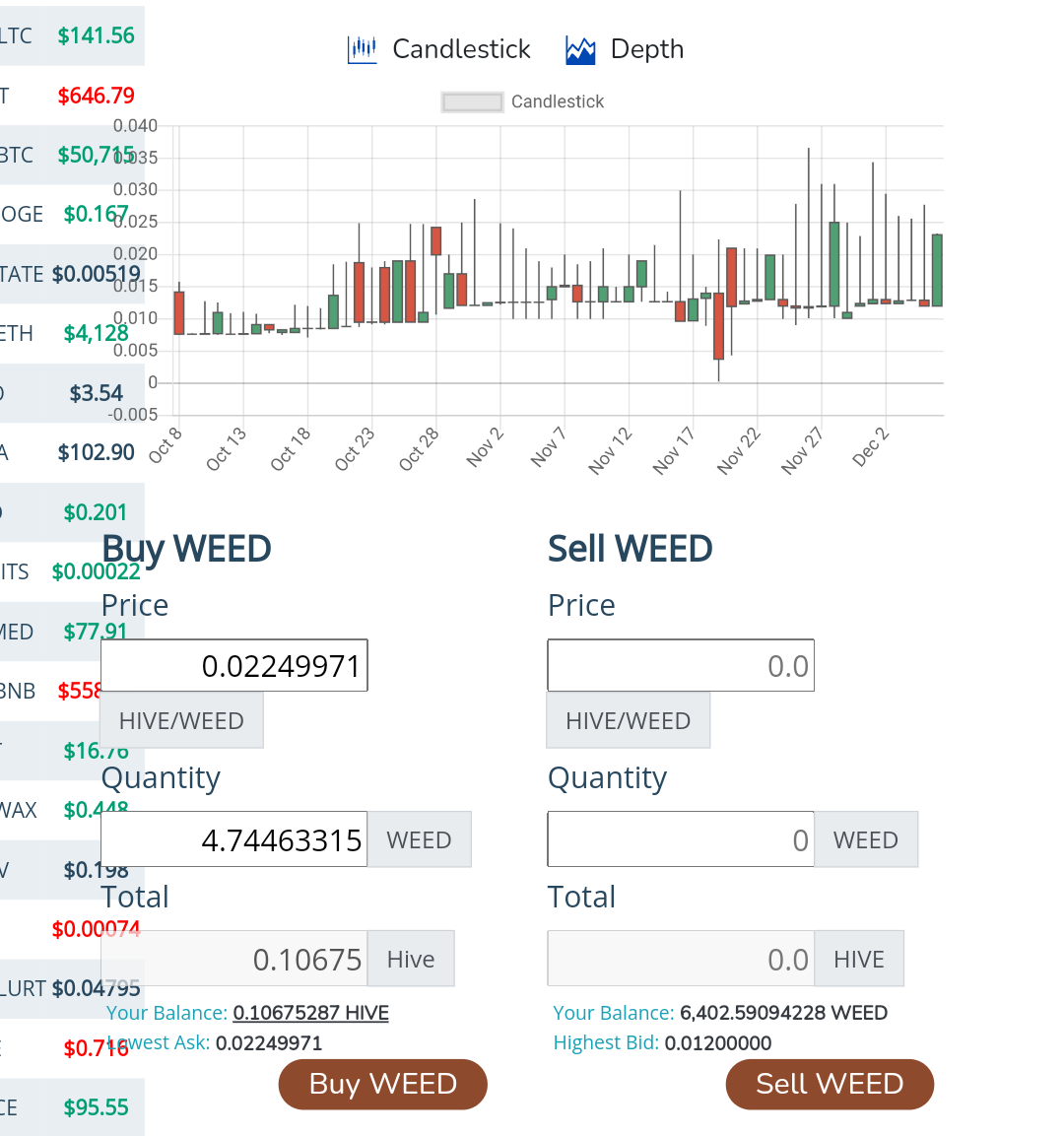Screen dimensions: 1064x1136
Task: Edit the Buy WEED quantity field
Action: 234,839
